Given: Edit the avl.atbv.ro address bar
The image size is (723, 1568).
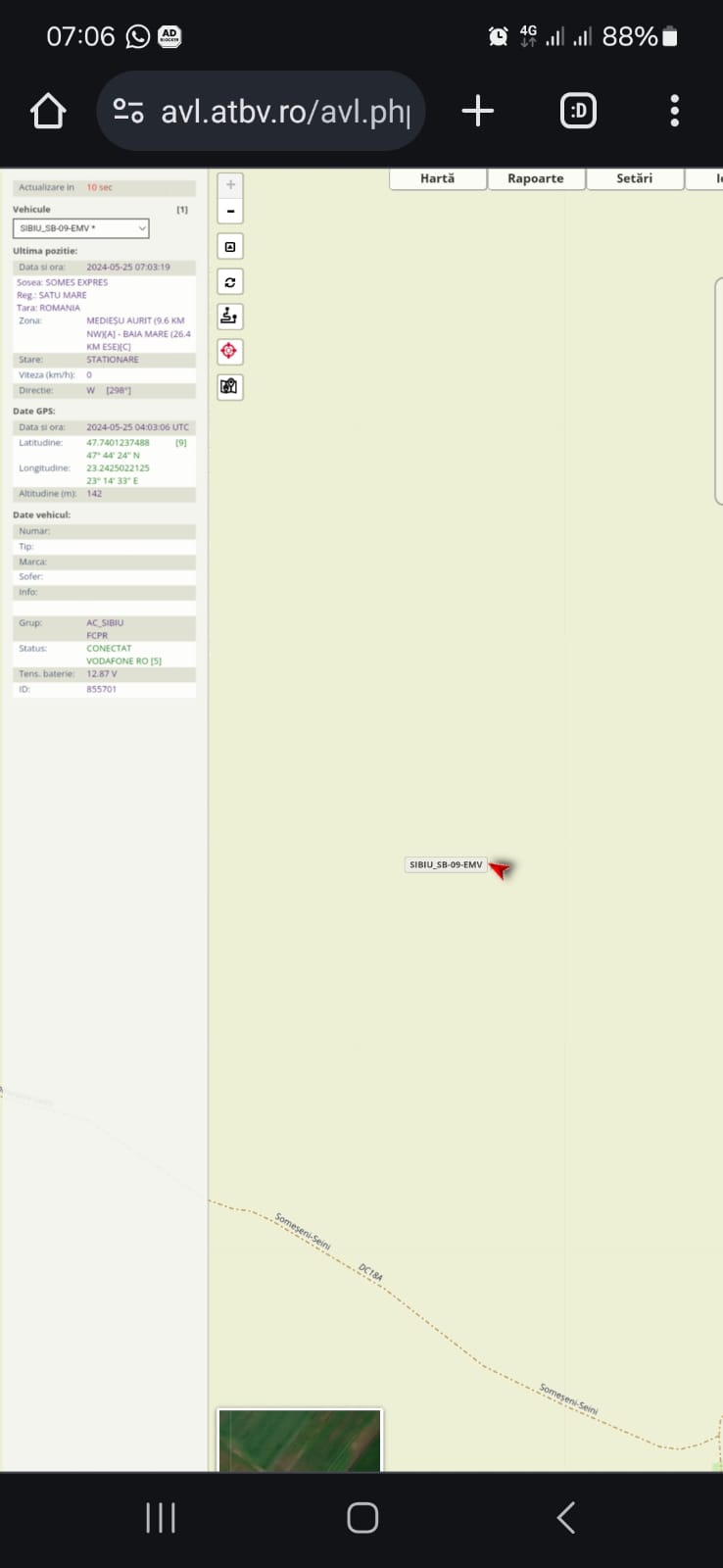Looking at the screenshot, I should [284, 111].
